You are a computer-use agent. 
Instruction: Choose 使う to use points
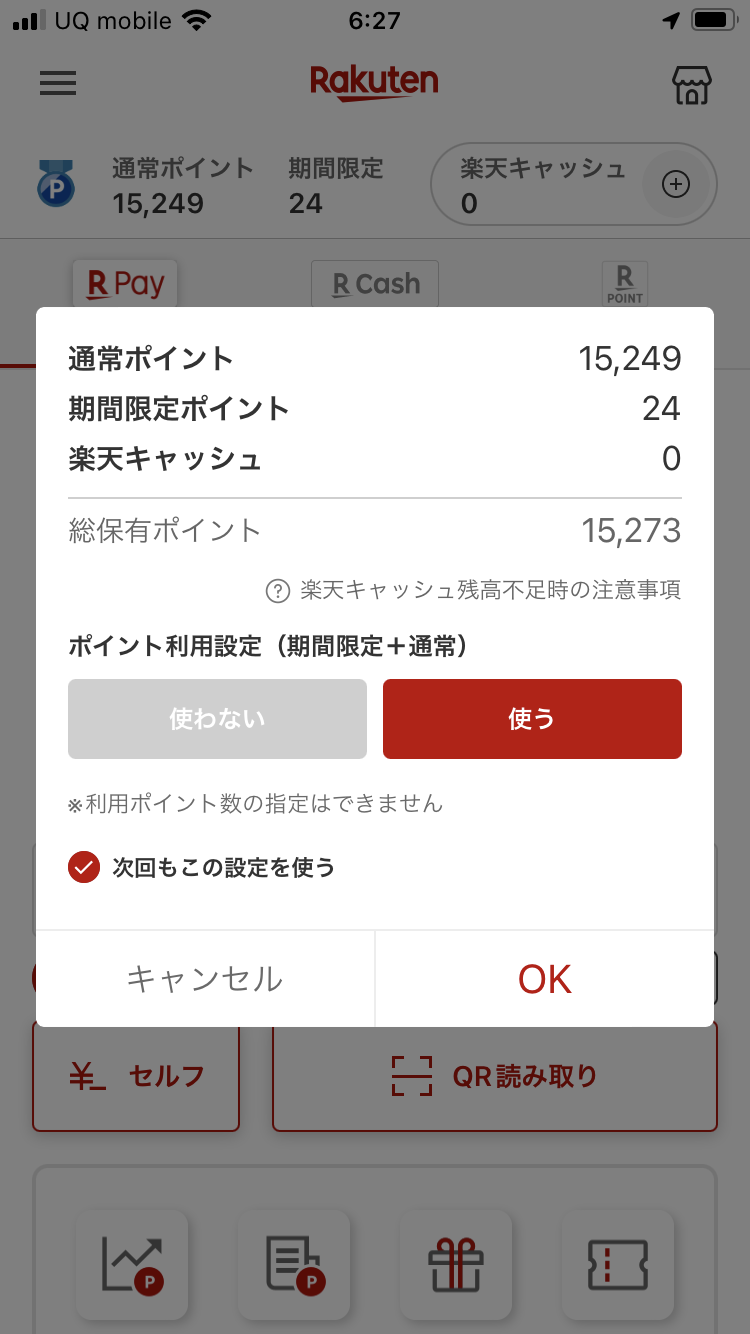pos(532,719)
